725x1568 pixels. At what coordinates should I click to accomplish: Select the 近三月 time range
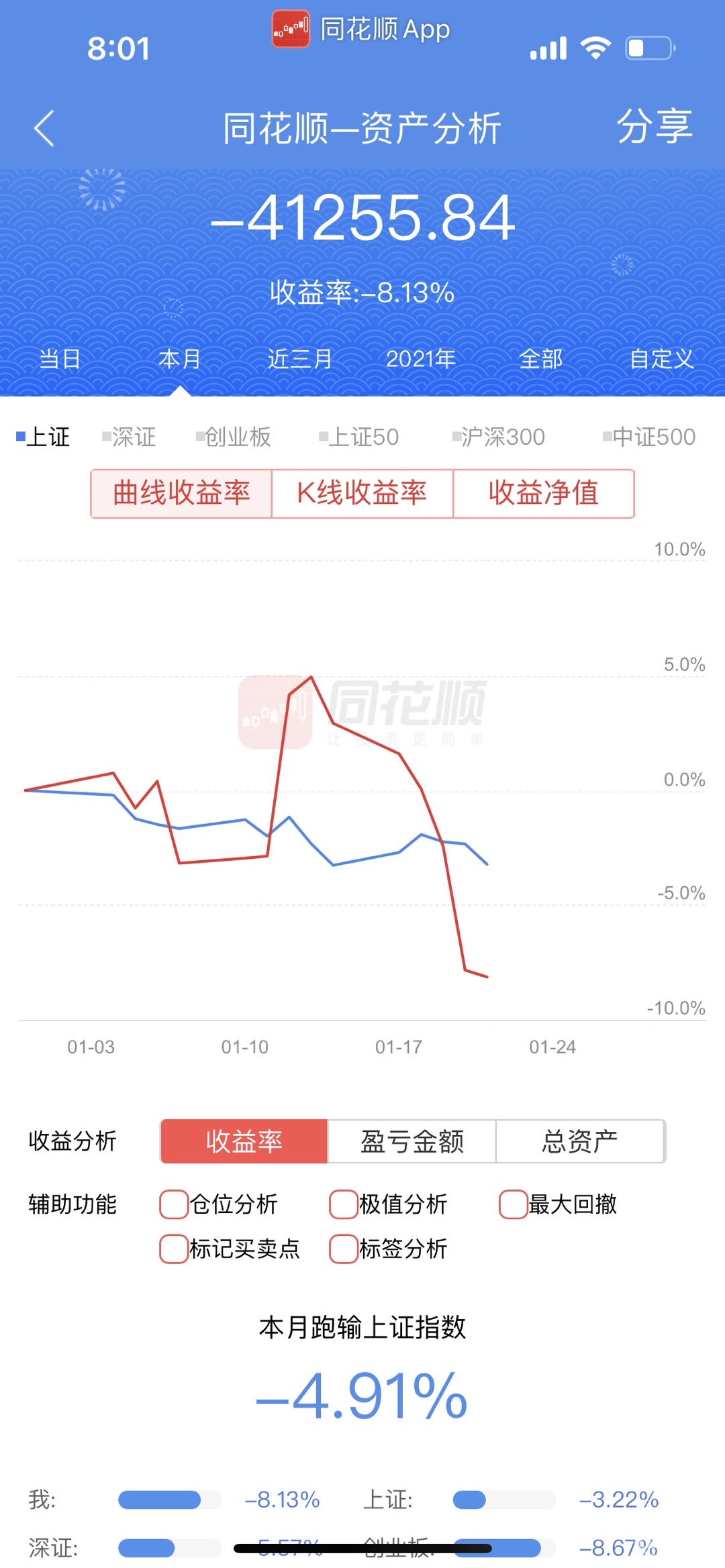[x=300, y=360]
